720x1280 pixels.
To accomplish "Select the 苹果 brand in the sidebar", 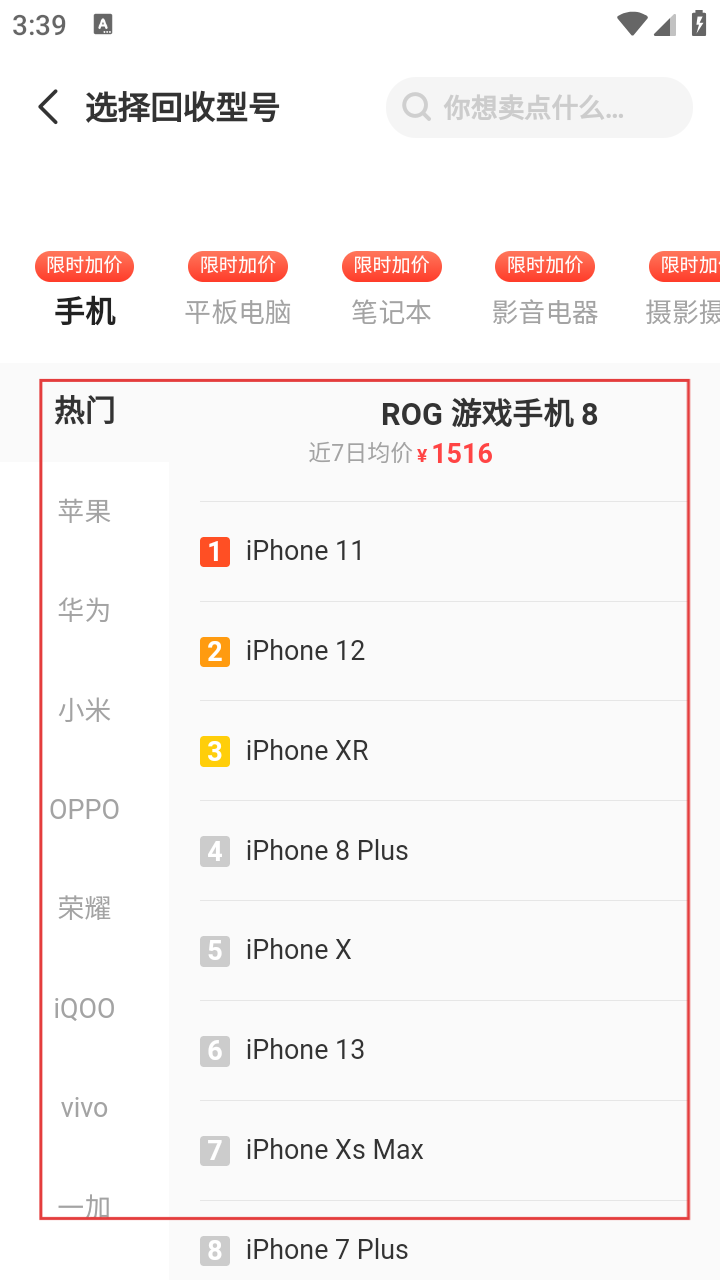I will (x=85, y=511).
